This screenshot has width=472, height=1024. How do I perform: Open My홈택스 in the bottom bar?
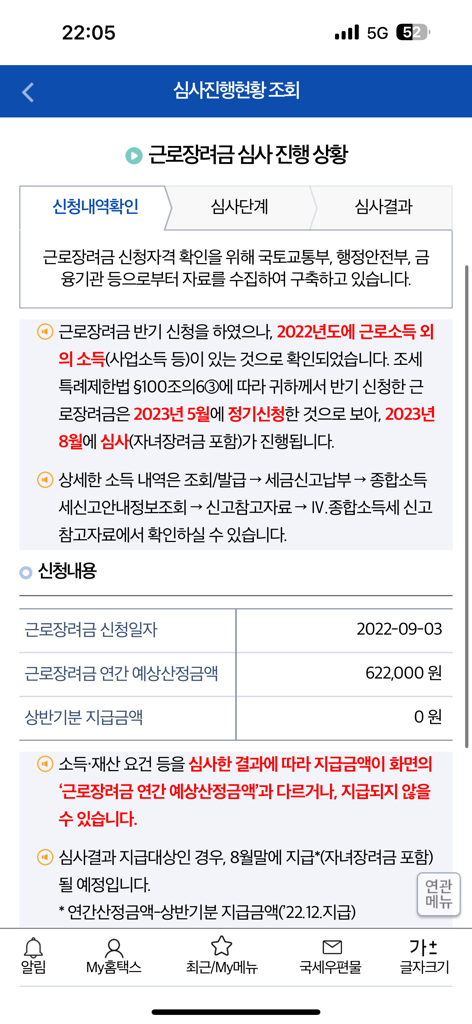(114, 957)
